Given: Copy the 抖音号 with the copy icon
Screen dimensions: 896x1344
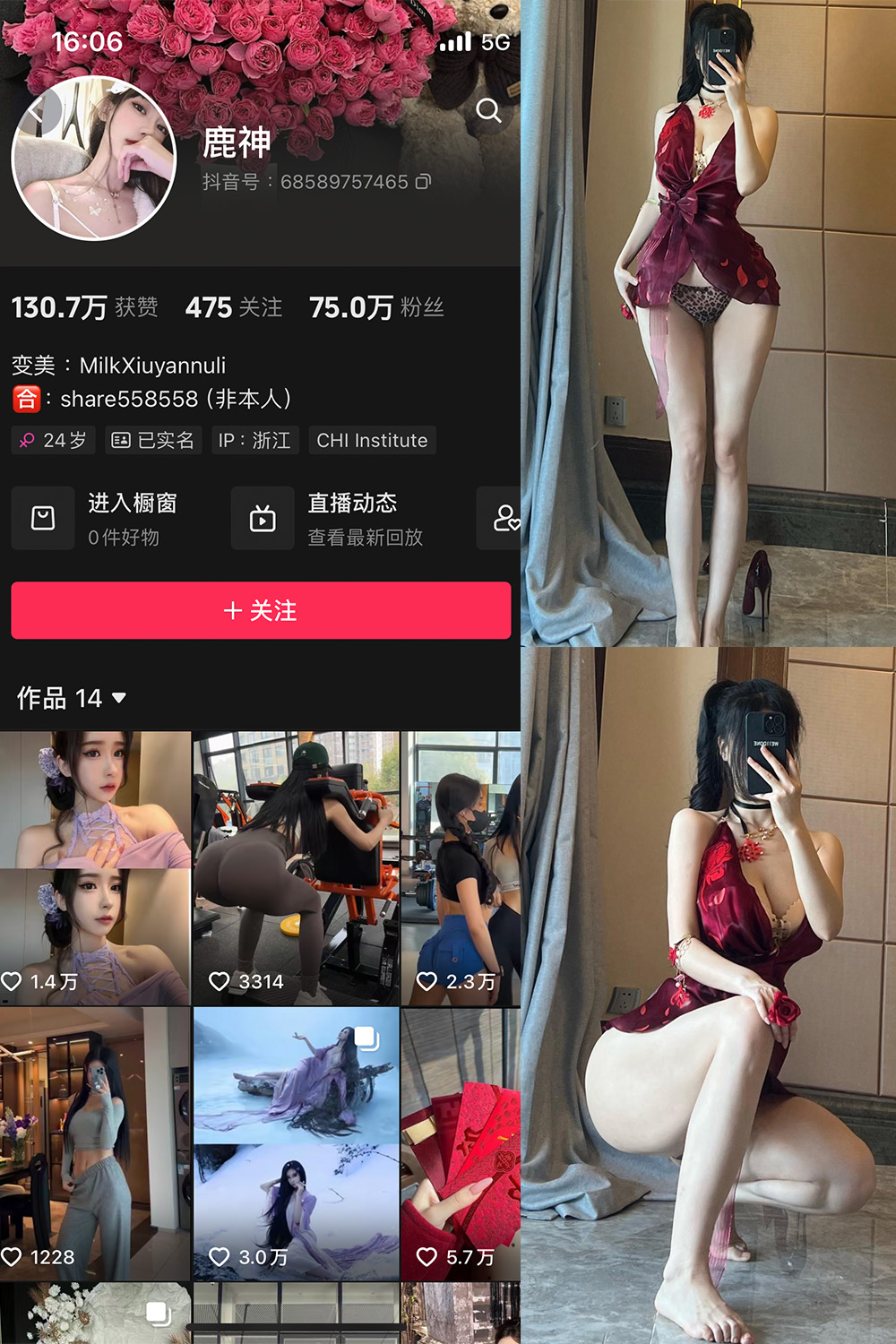Looking at the screenshot, I should point(421,182).
